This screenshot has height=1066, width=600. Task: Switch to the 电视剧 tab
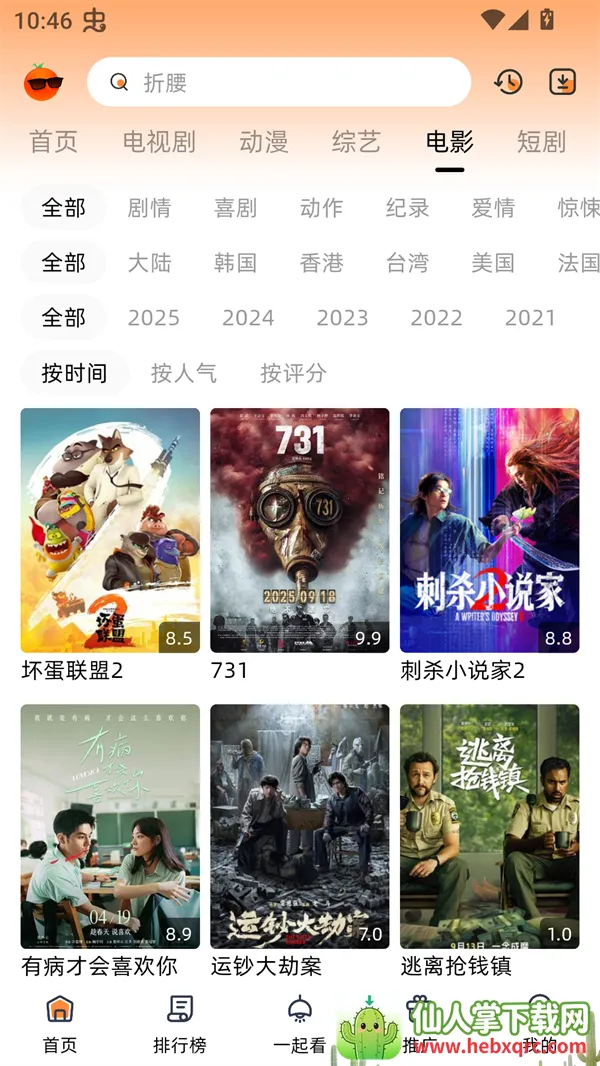pyautogui.click(x=159, y=142)
